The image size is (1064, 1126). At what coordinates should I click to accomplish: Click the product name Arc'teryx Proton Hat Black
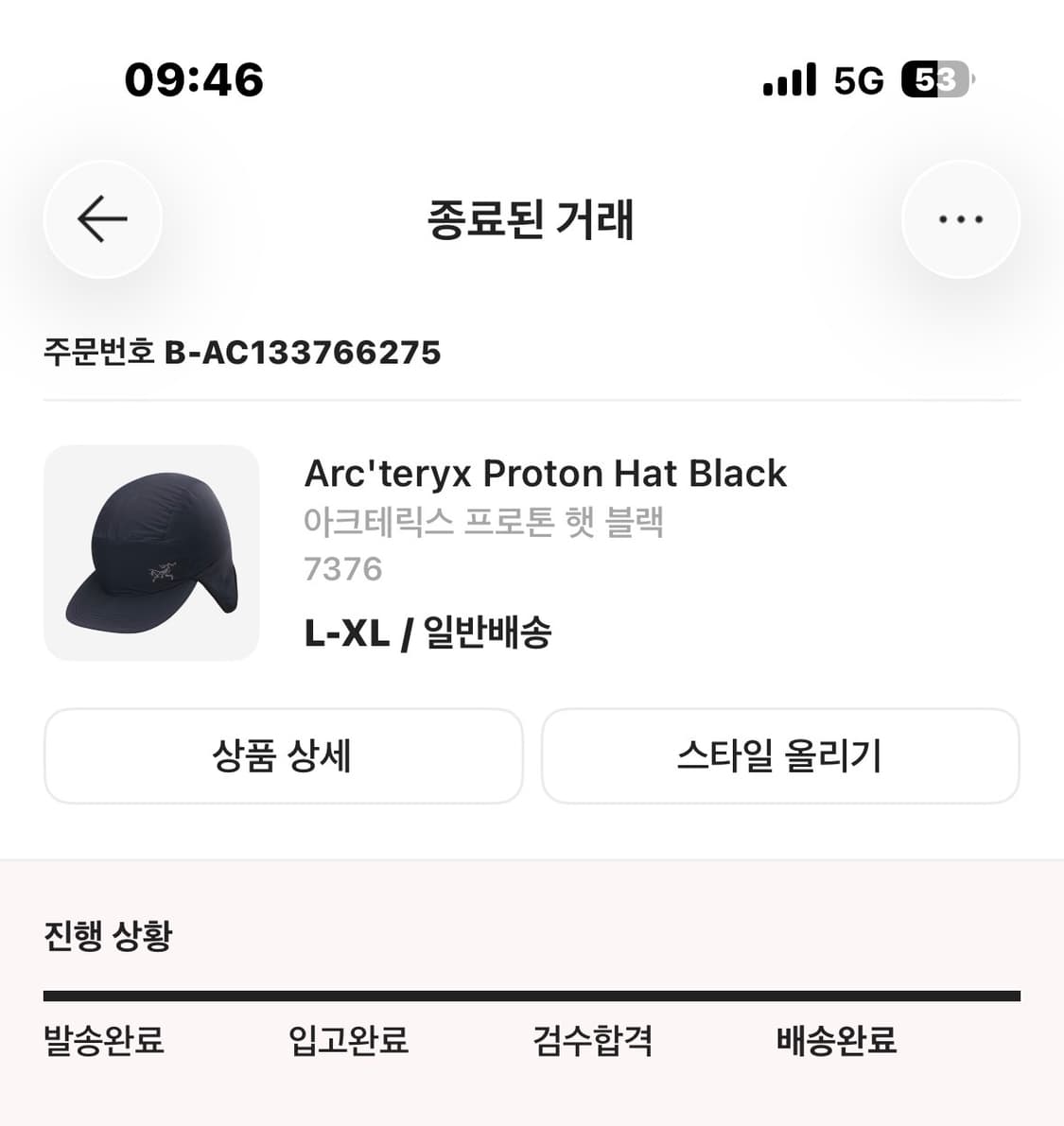[x=545, y=473]
